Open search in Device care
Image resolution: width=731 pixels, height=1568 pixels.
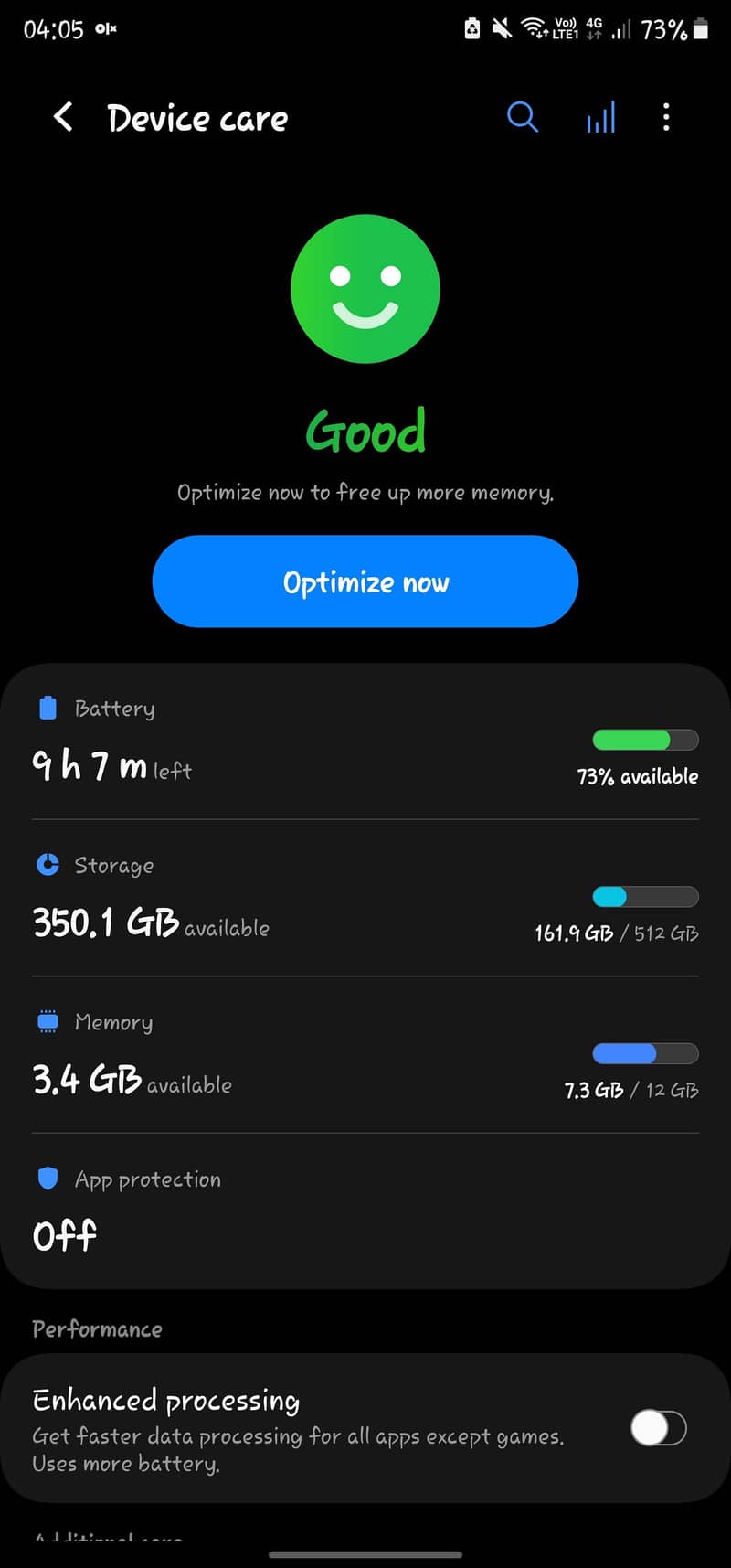(523, 117)
